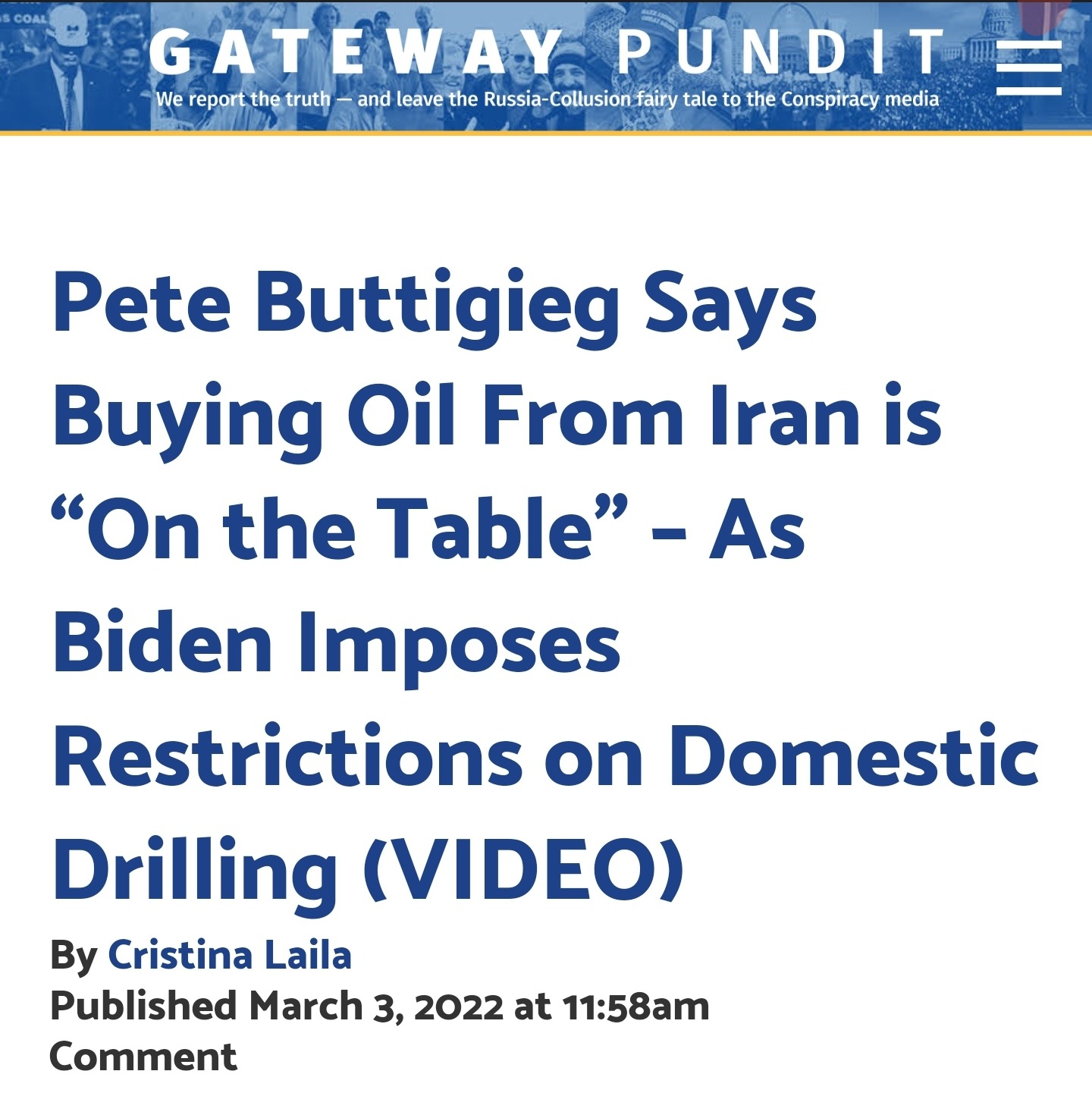This screenshot has height=1115, width=1092.
Task: Go to the Gateway Pundit homepage
Action: (546, 53)
